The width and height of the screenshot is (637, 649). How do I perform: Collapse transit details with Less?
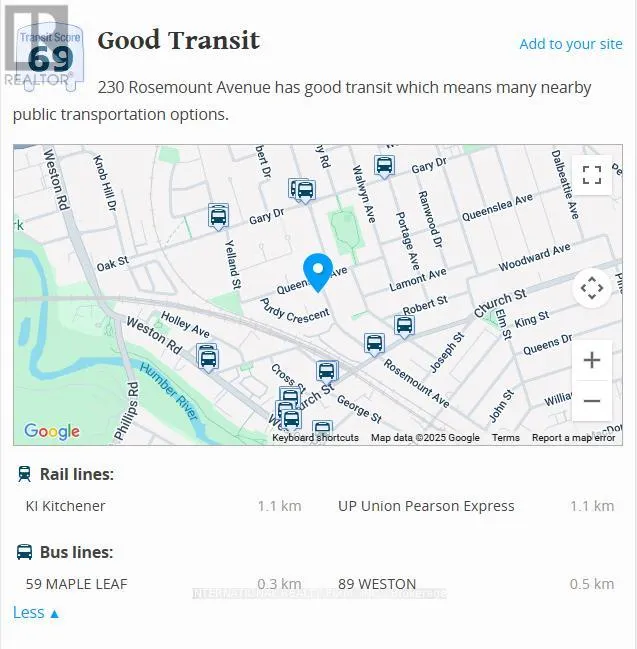point(35,612)
